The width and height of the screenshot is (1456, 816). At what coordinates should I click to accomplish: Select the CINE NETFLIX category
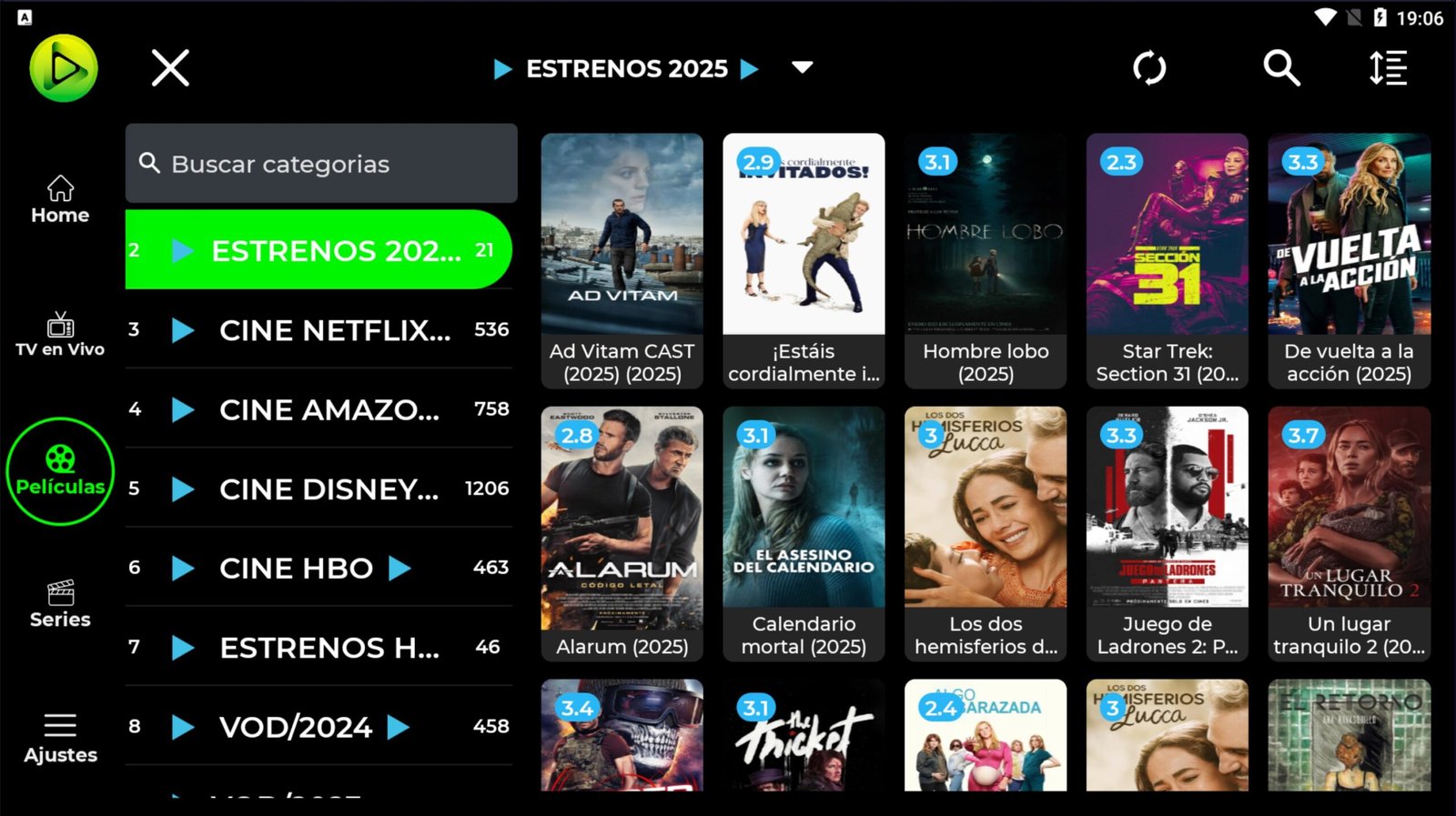pyautogui.click(x=318, y=329)
